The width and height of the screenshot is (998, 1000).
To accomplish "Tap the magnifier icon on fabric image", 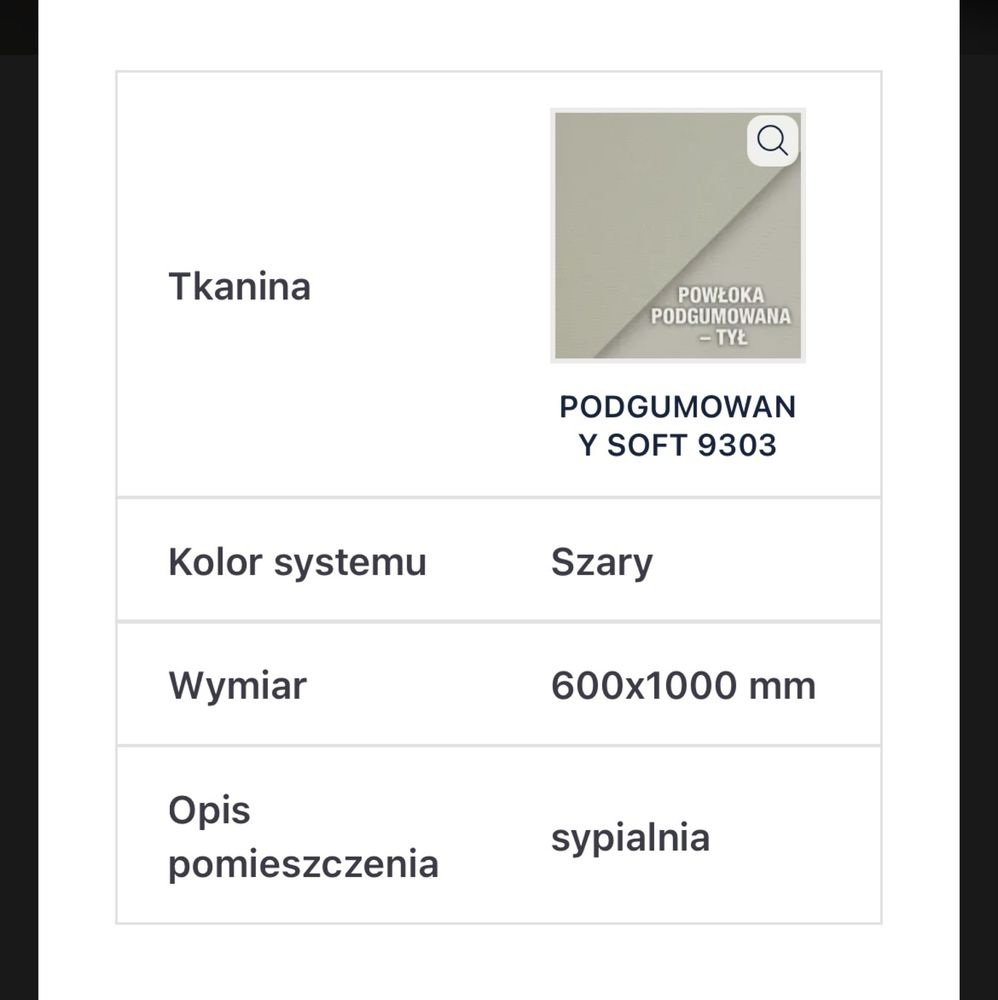I will pos(772,141).
